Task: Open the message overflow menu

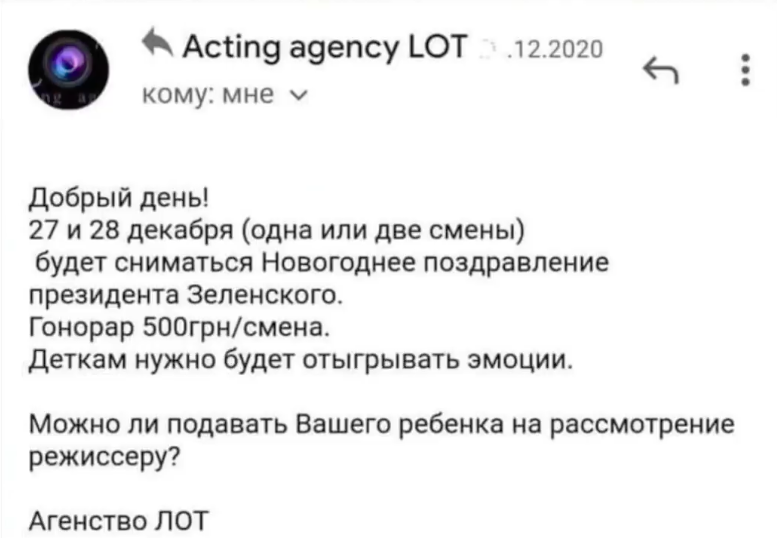Action: 744,72
